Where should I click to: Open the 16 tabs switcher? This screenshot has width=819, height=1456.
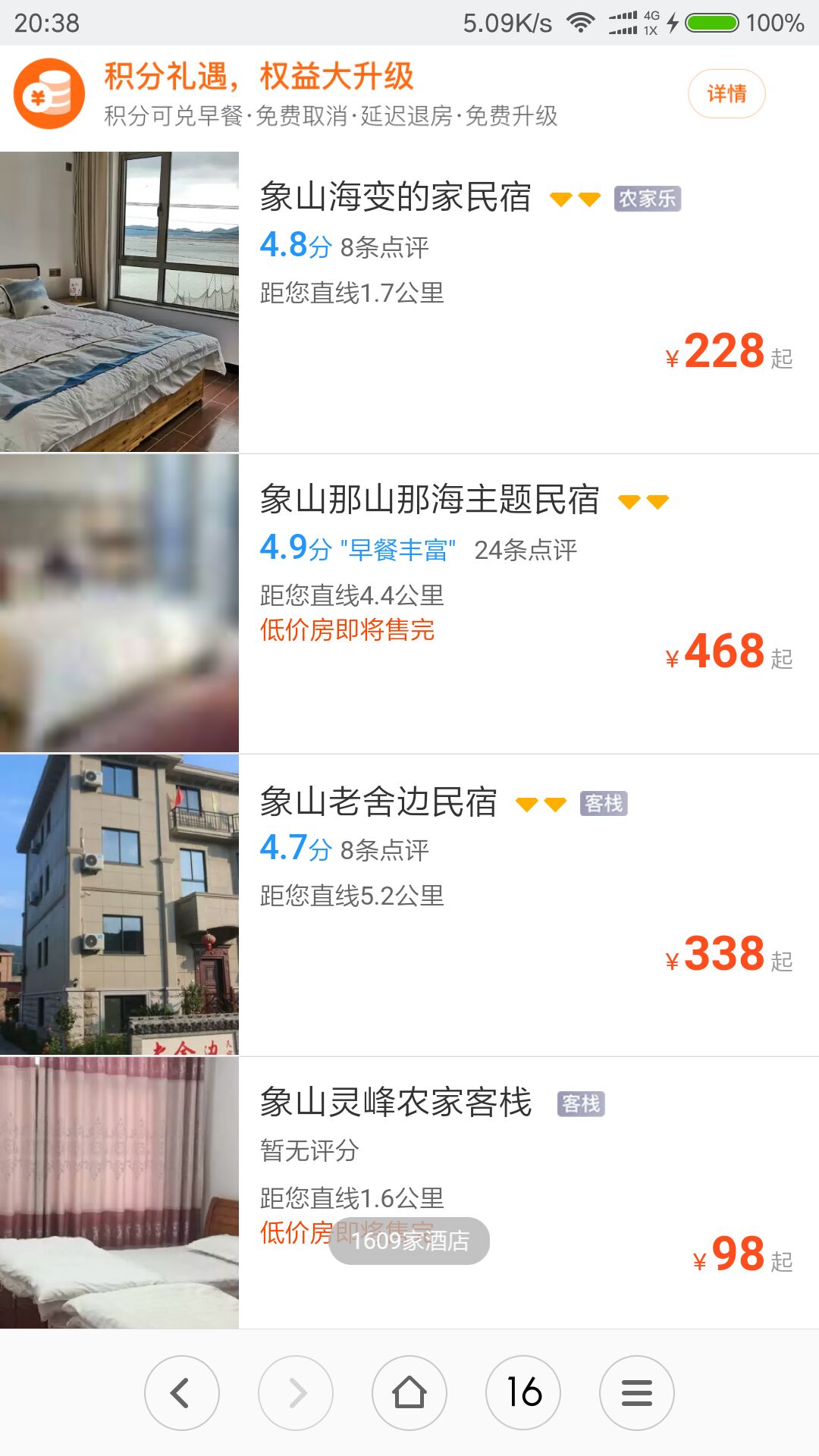coord(523,1393)
